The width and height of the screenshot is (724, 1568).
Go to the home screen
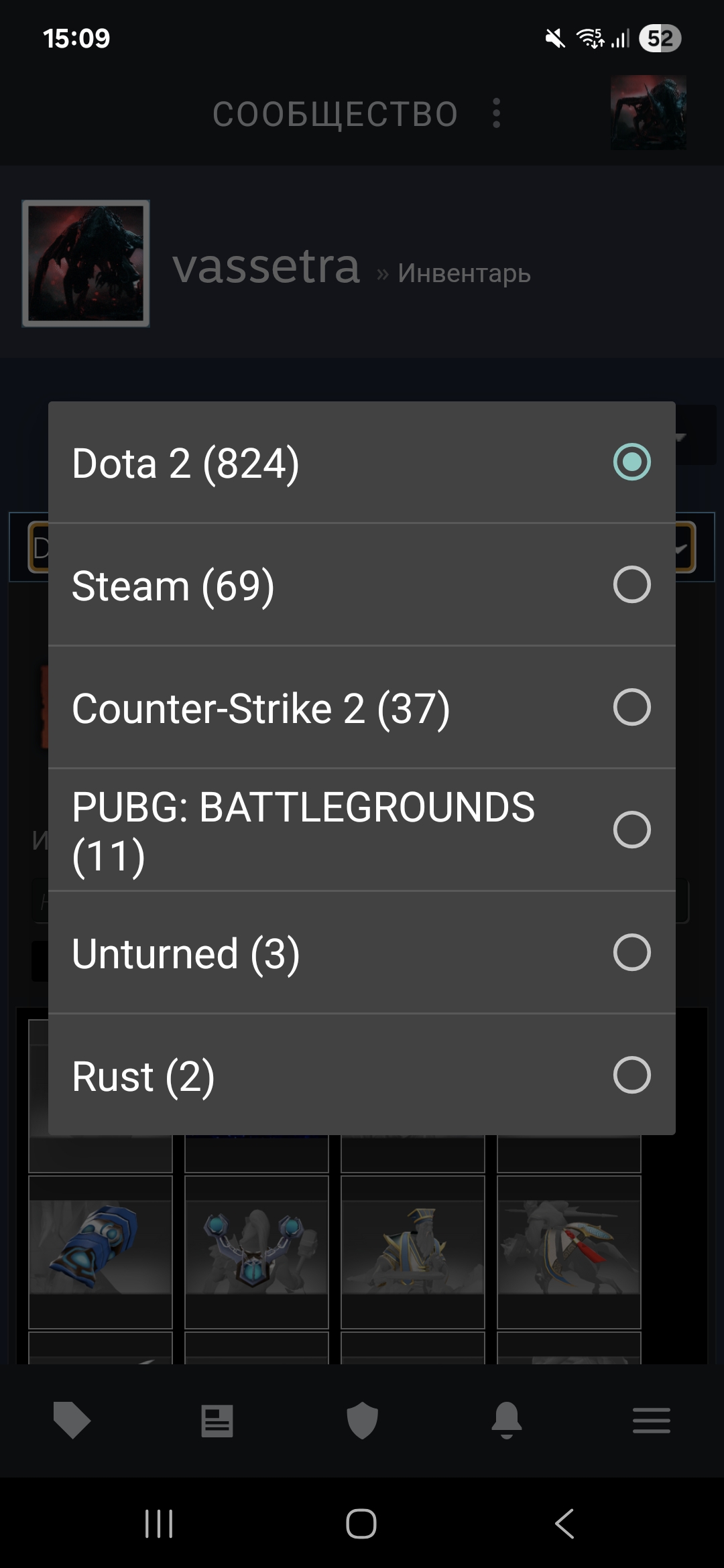point(361,1523)
